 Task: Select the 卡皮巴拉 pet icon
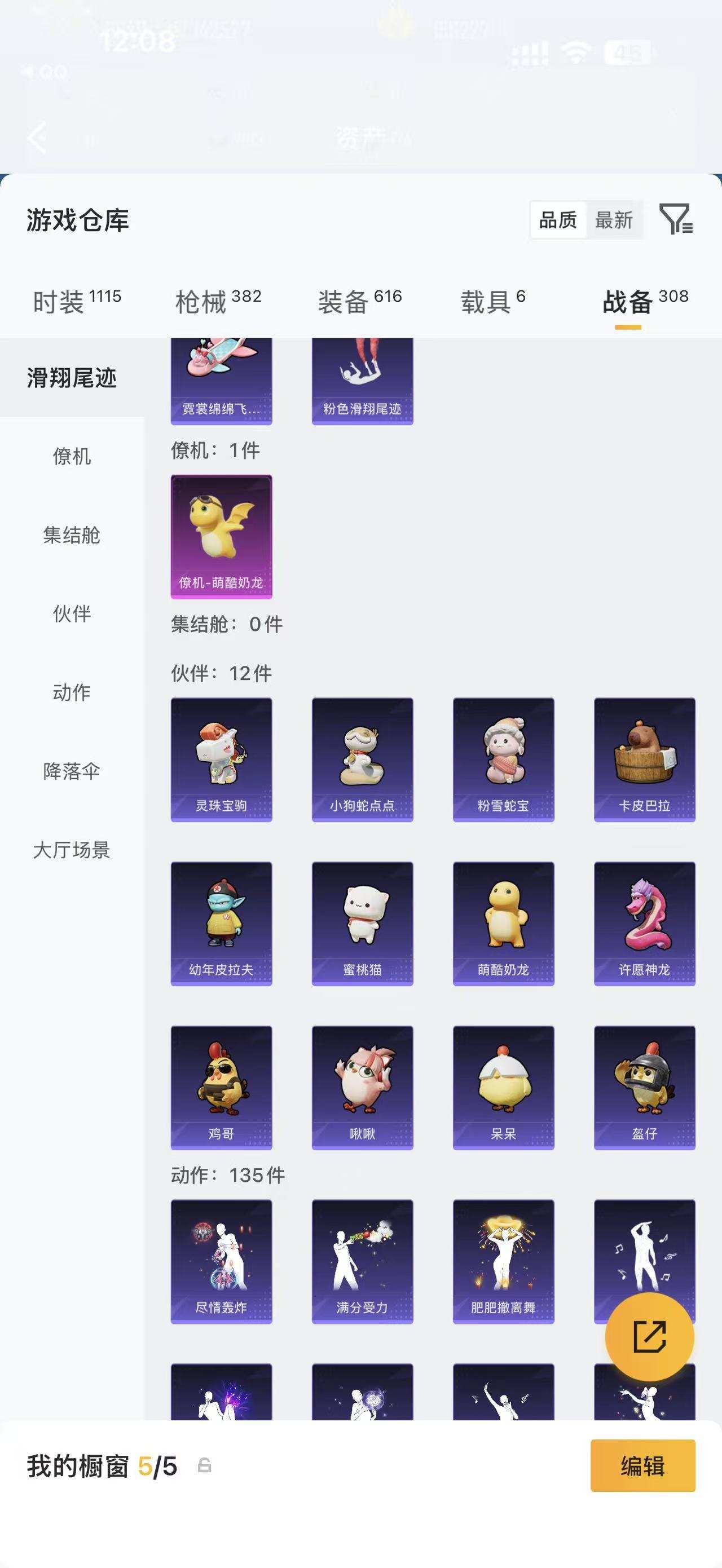click(644, 758)
